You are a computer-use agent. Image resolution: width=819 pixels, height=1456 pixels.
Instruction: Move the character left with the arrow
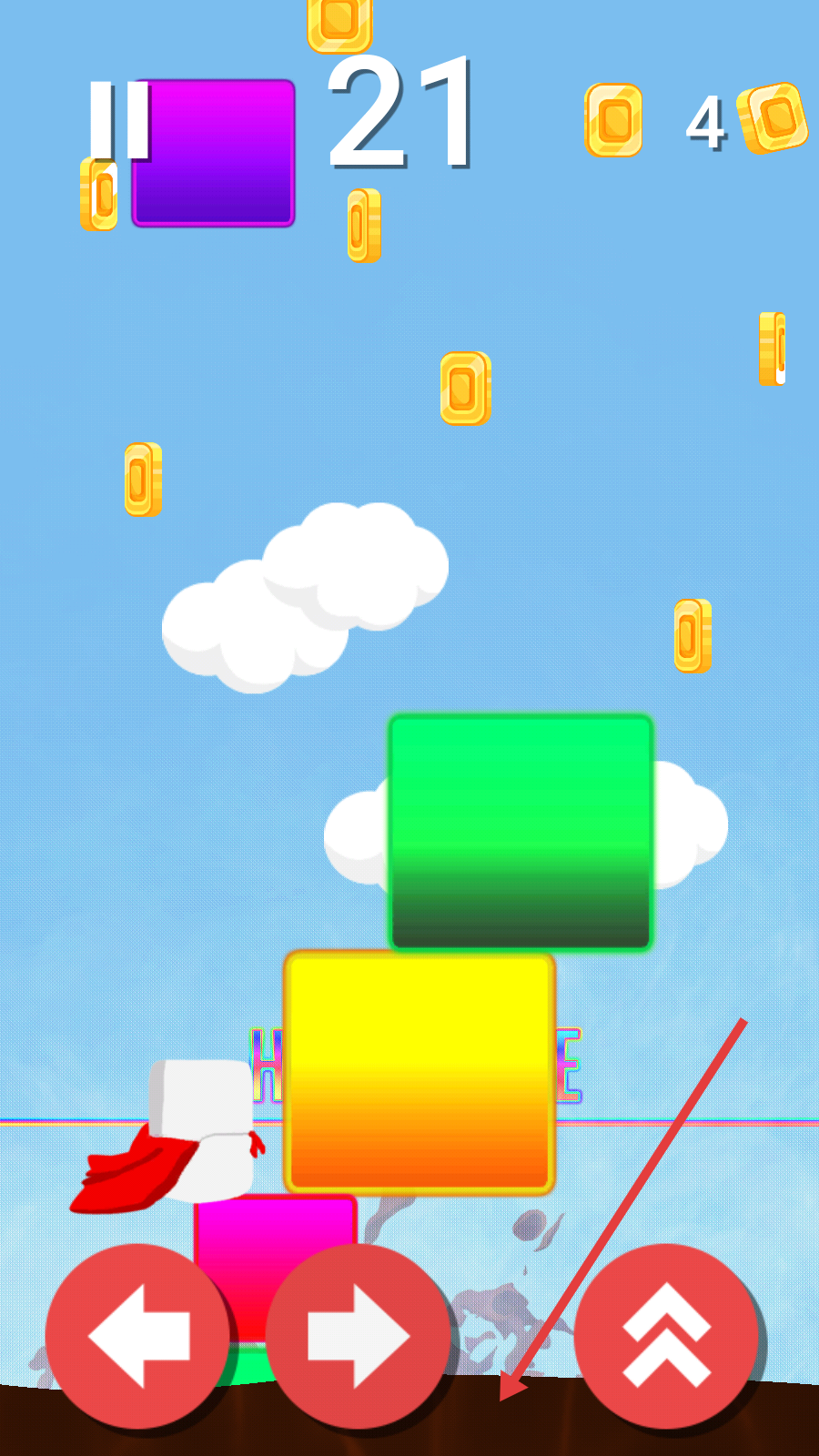click(x=137, y=1334)
